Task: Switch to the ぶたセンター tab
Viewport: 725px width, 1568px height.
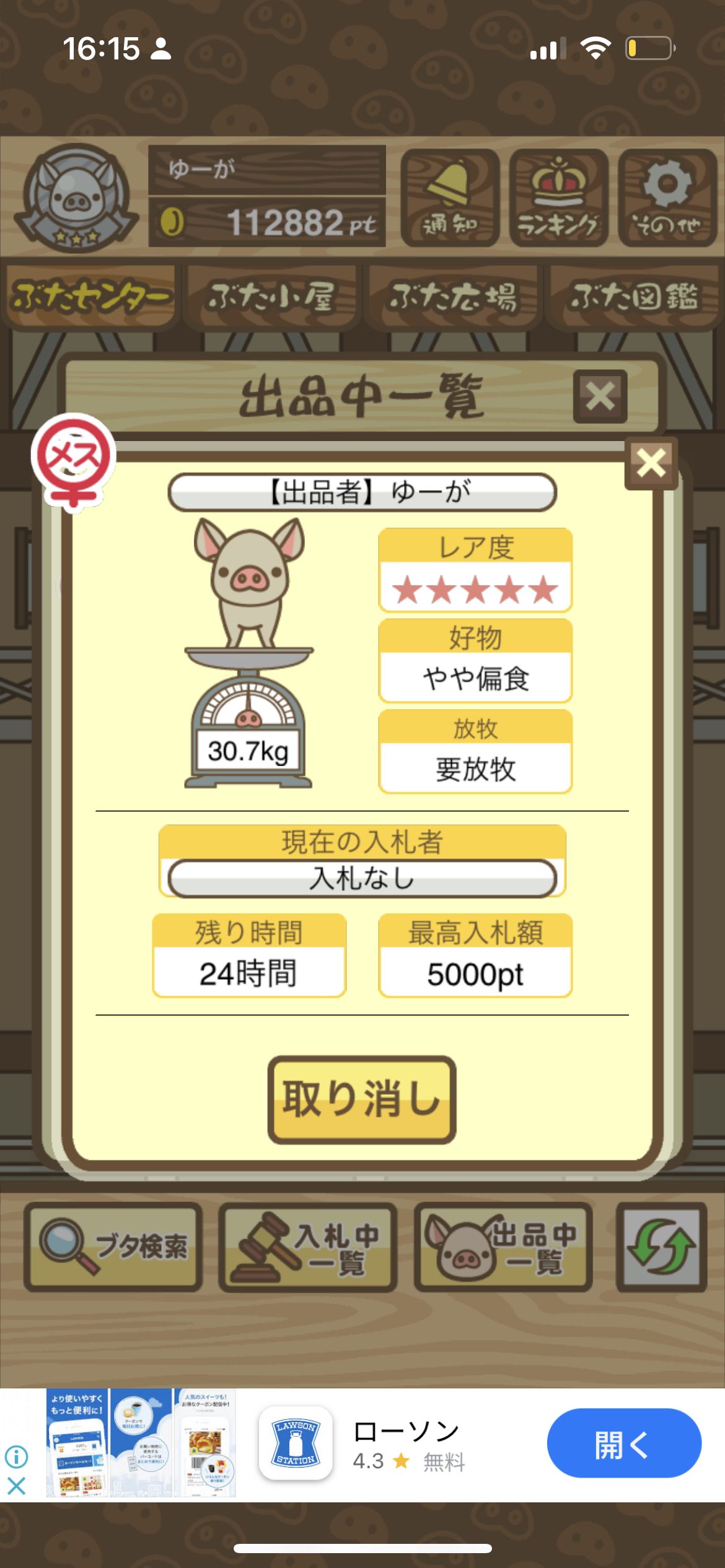Action: (x=90, y=297)
